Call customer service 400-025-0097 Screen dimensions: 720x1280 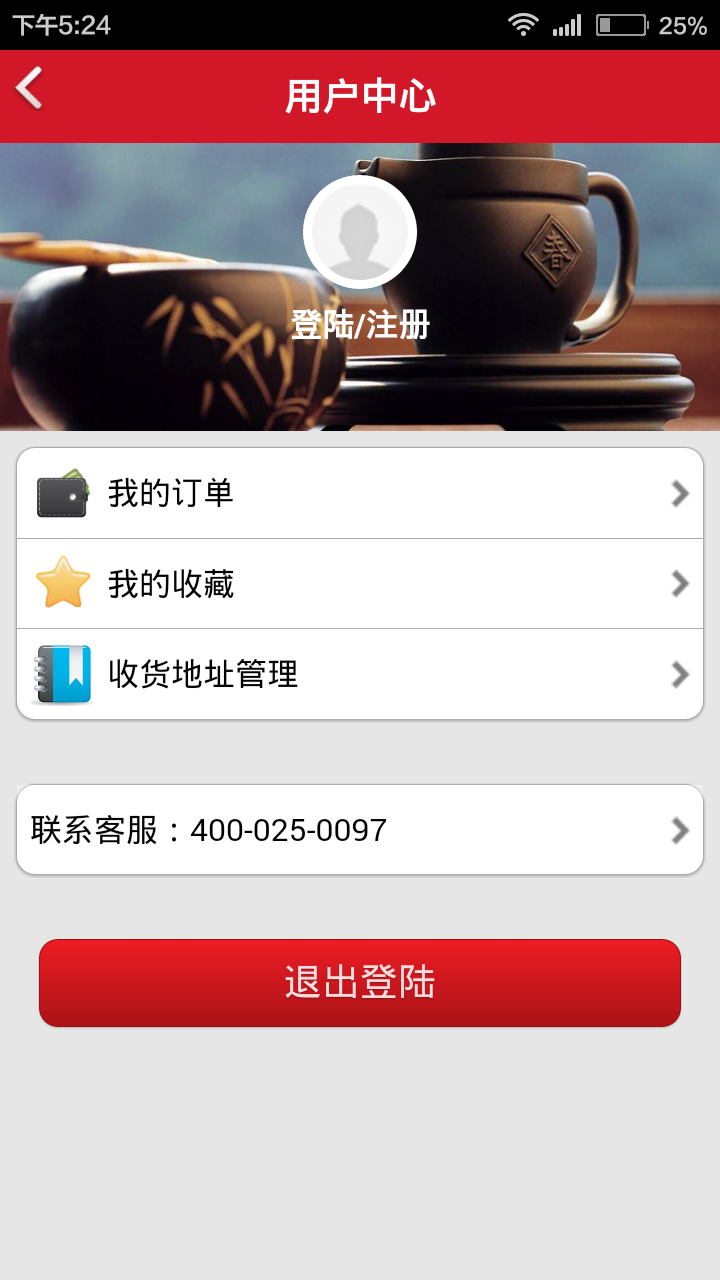coord(360,830)
